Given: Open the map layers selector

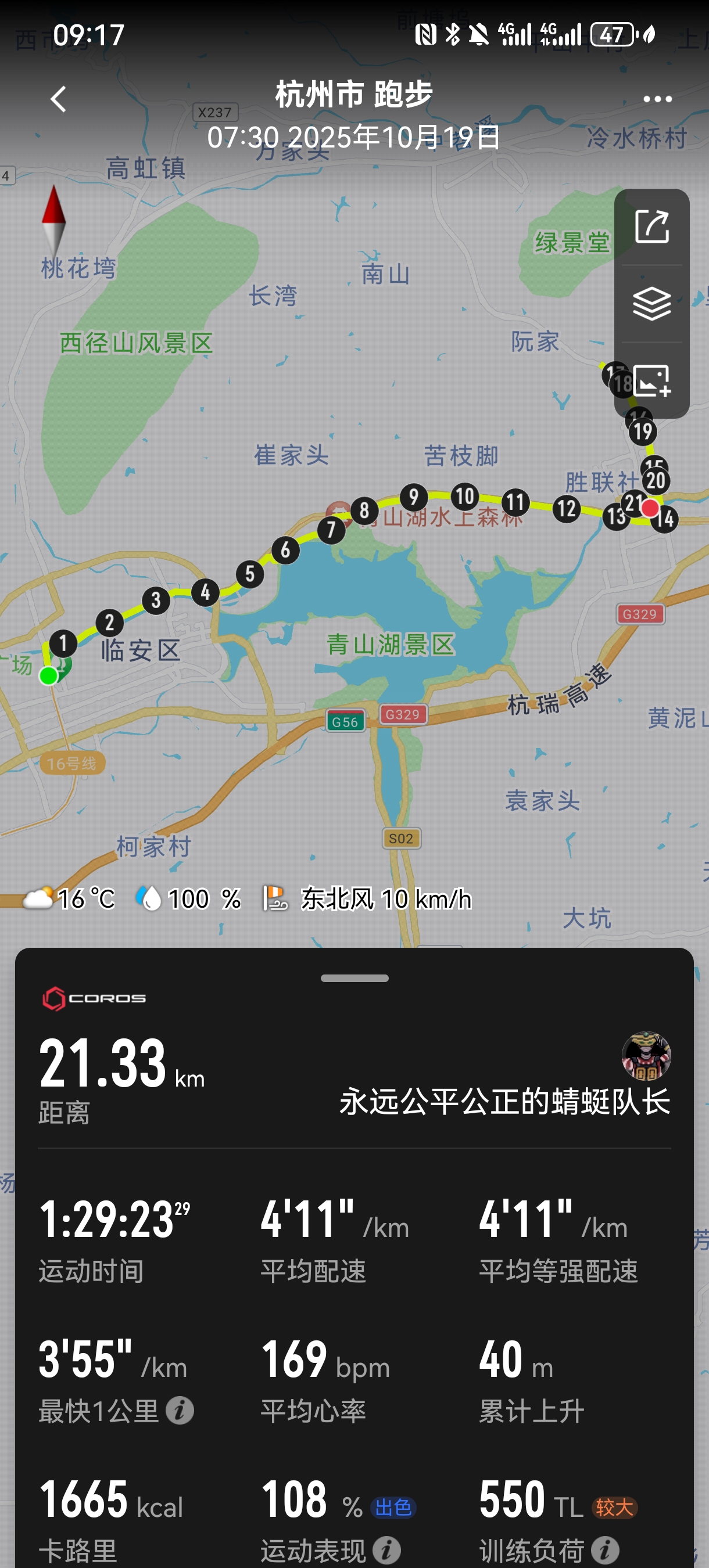Looking at the screenshot, I should (651, 303).
